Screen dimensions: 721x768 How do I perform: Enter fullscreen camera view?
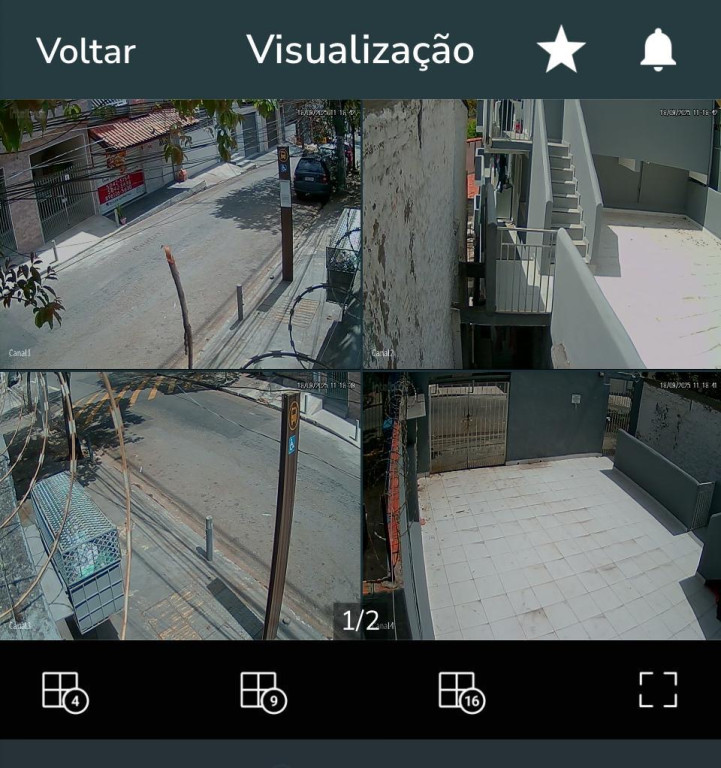click(657, 691)
